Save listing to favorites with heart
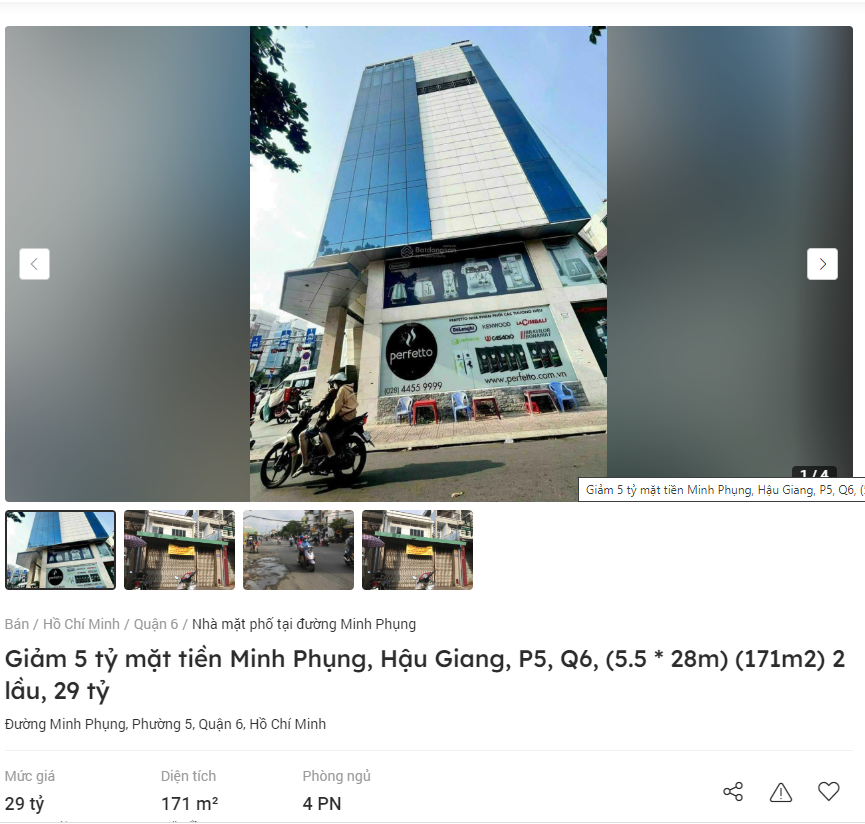This screenshot has width=865, height=824. (829, 792)
